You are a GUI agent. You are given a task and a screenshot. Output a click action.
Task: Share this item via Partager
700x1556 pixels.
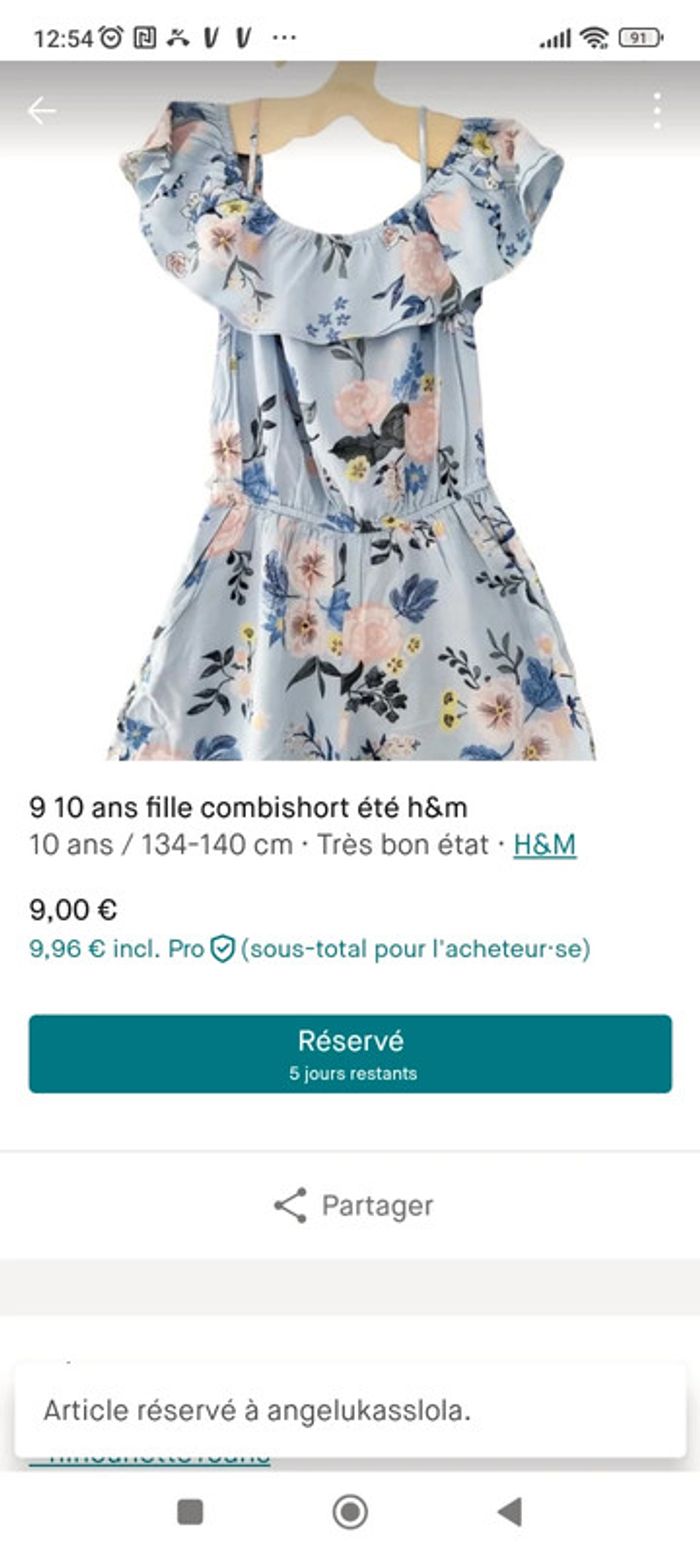pyautogui.click(x=352, y=1205)
